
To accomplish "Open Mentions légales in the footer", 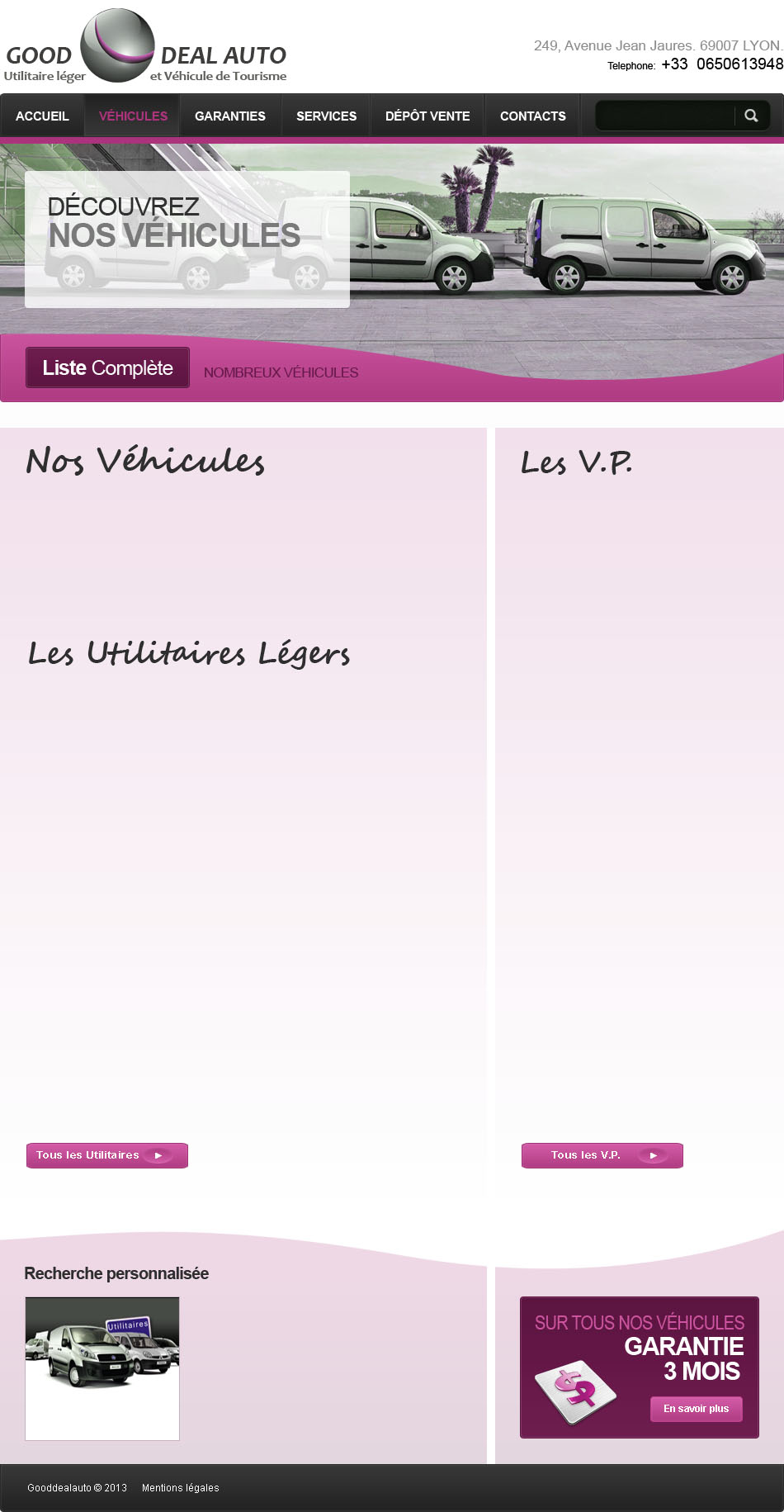I will click(180, 1488).
